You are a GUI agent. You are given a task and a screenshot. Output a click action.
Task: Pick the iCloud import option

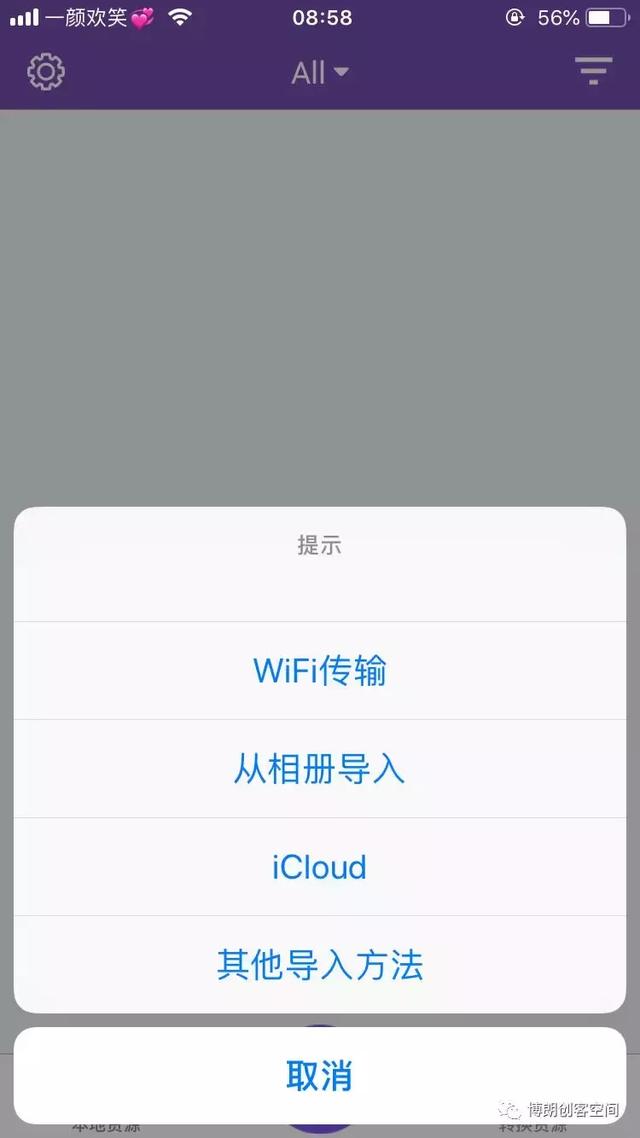[x=320, y=867]
